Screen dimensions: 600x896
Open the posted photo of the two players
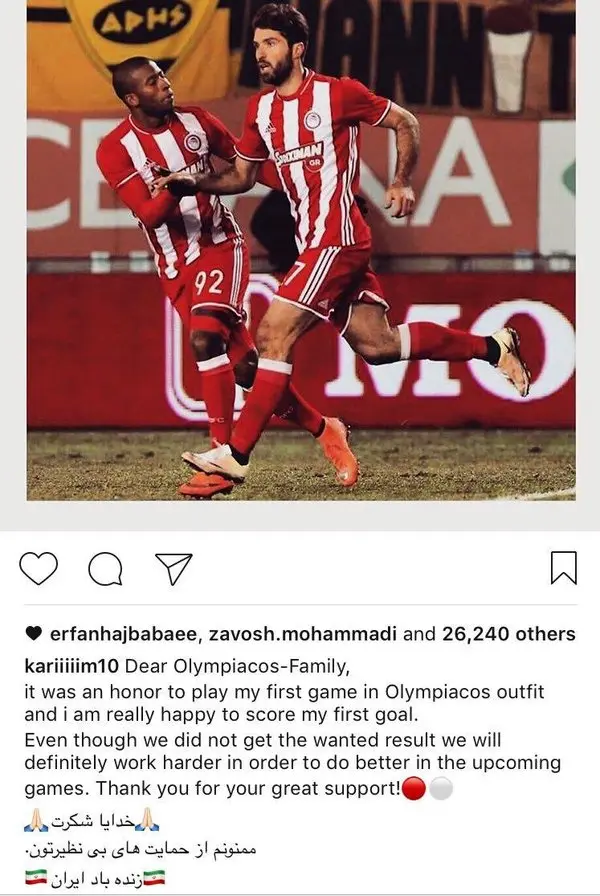(x=300, y=250)
